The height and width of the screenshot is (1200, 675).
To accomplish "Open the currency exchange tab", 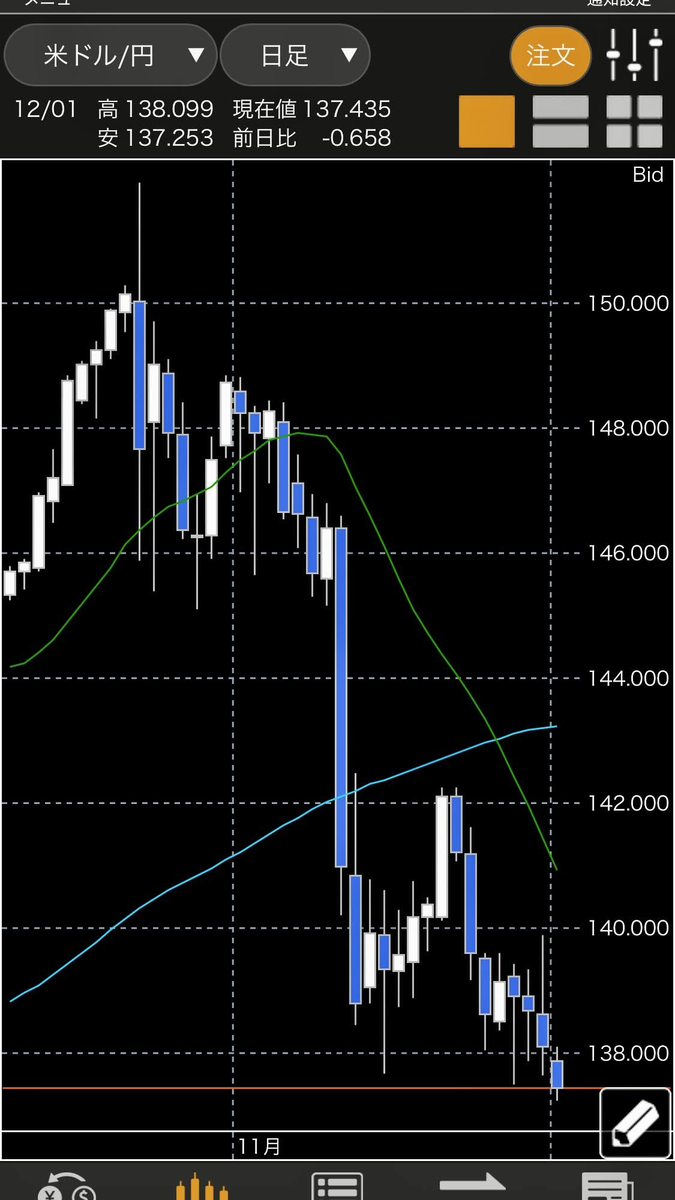I will 67,1188.
